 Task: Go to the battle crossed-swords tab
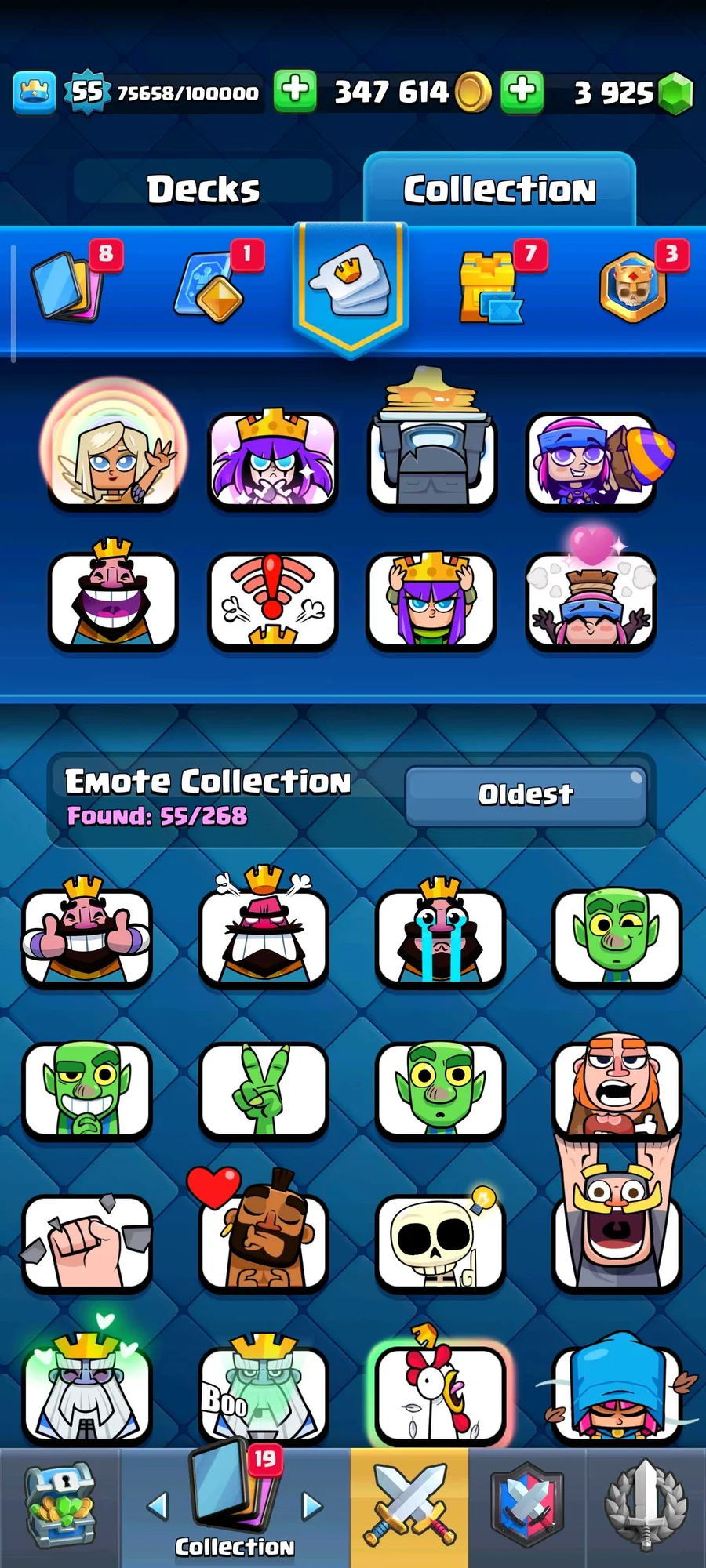(x=409, y=1507)
